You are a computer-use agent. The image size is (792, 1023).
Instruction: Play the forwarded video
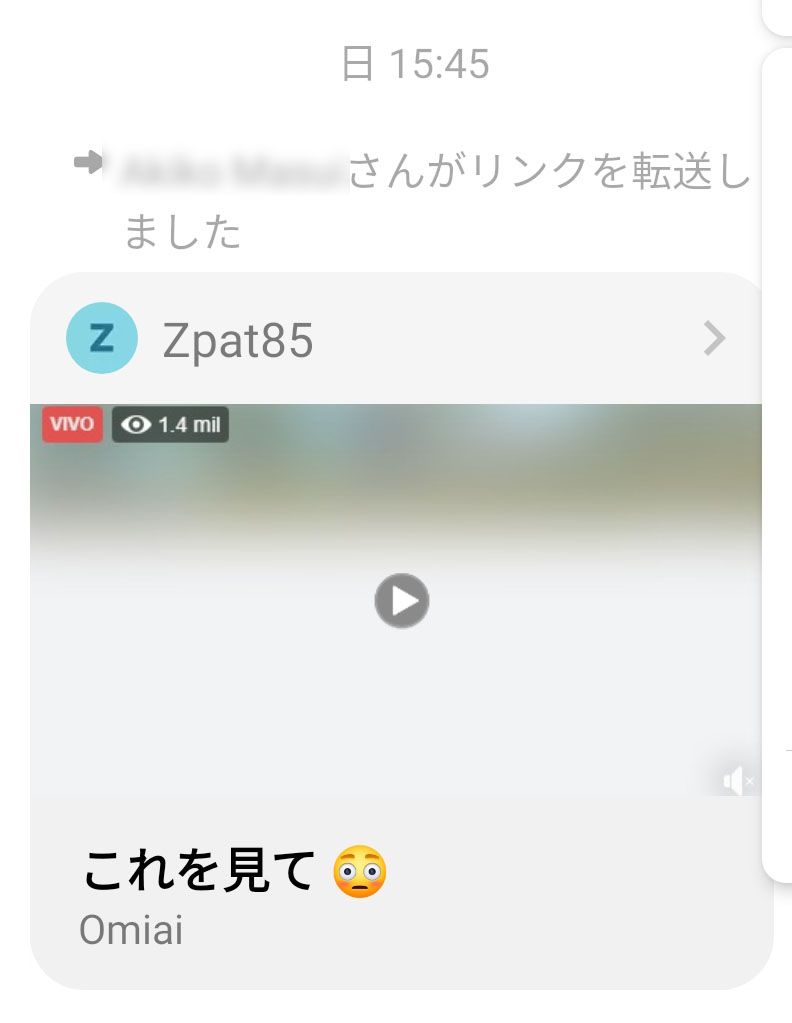click(x=402, y=601)
